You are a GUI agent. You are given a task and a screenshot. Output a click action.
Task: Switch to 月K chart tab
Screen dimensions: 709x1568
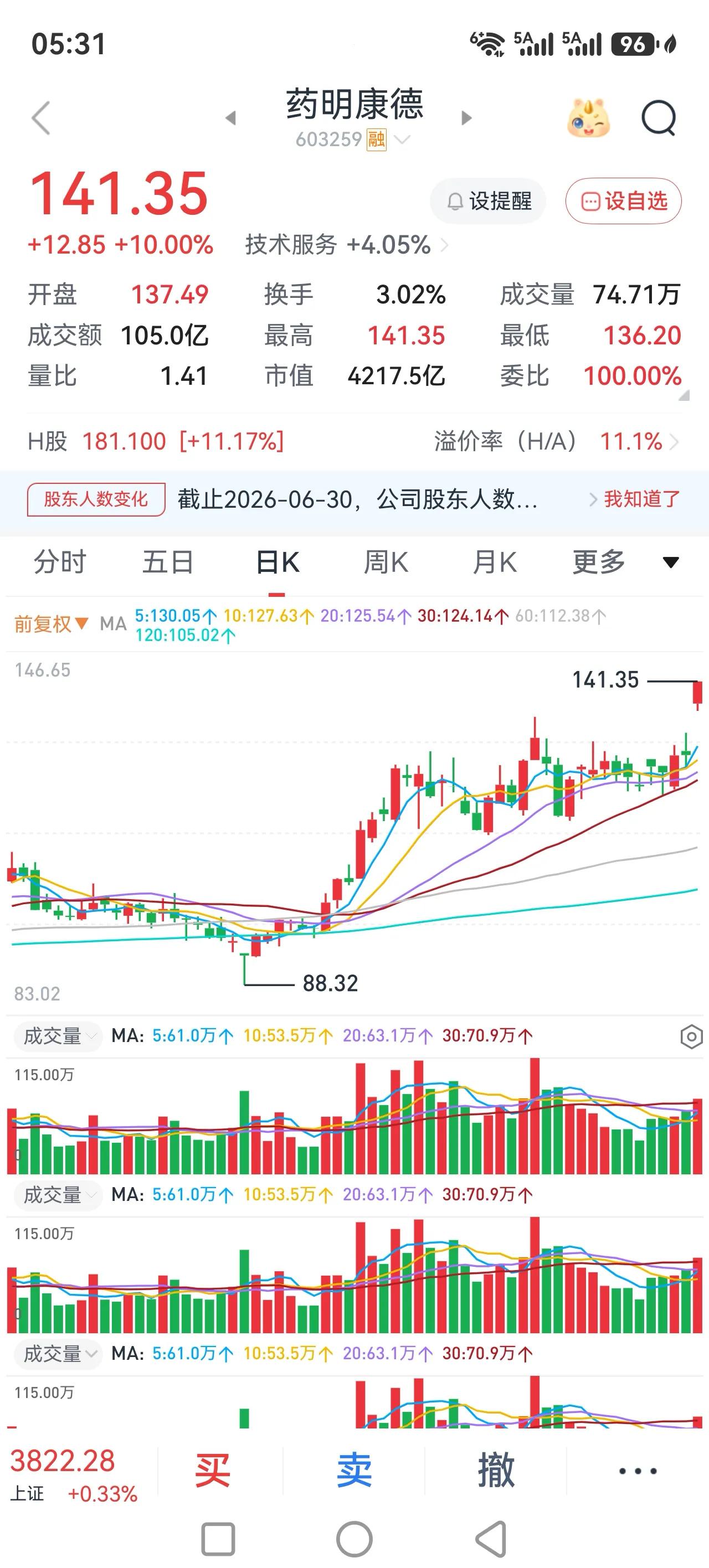495,562
